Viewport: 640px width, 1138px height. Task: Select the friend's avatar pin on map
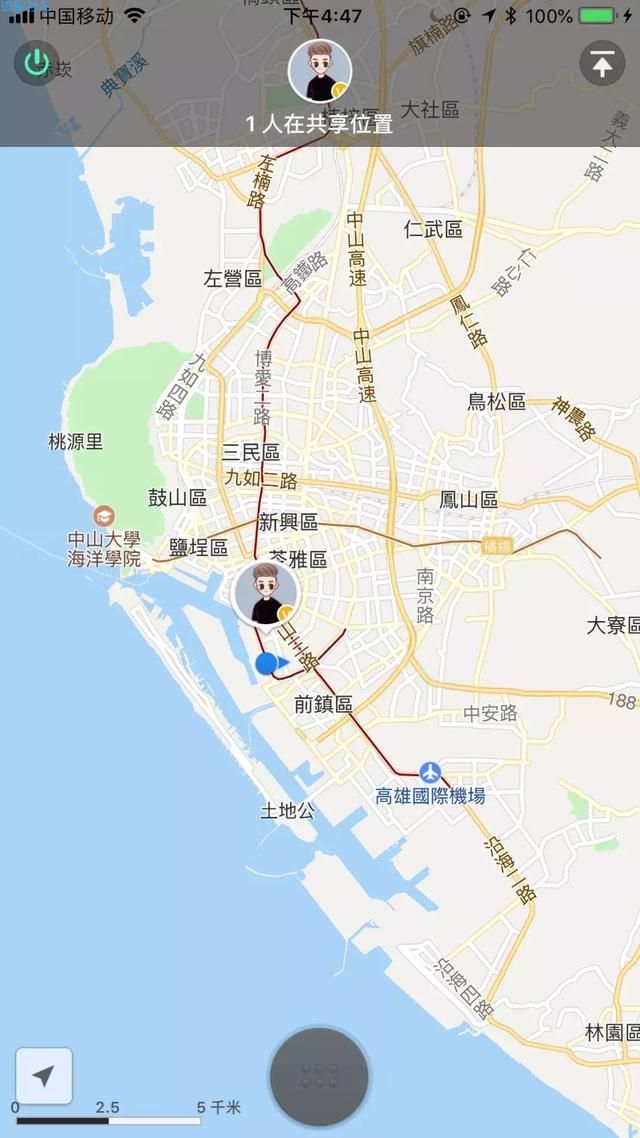pyautogui.click(x=266, y=595)
